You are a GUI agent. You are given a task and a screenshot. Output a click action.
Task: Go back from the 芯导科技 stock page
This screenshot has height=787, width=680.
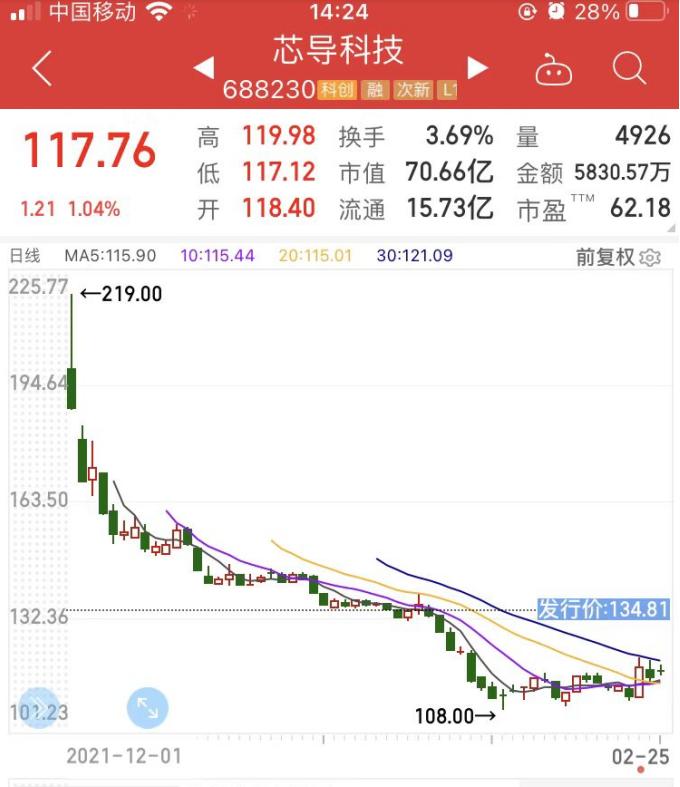click(41, 69)
